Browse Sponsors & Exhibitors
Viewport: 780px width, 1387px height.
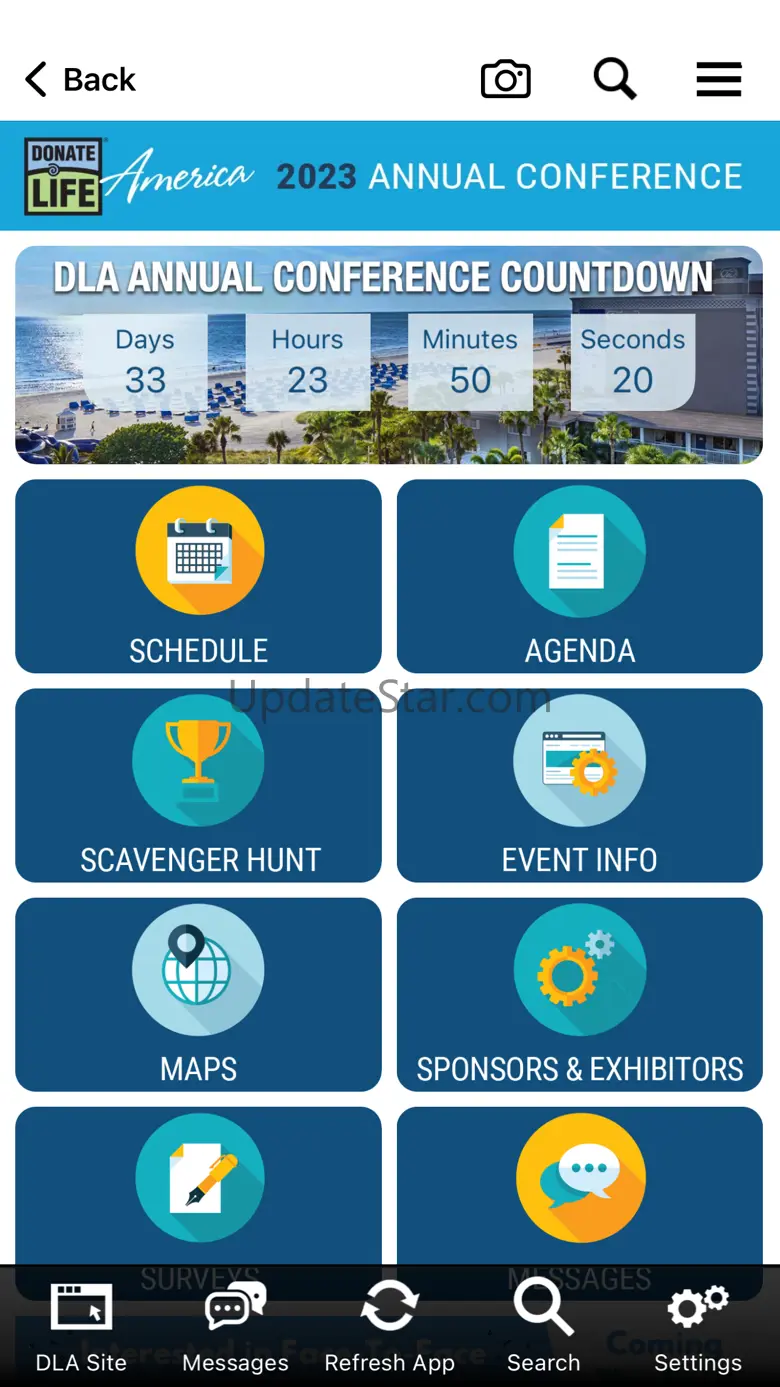click(x=580, y=994)
